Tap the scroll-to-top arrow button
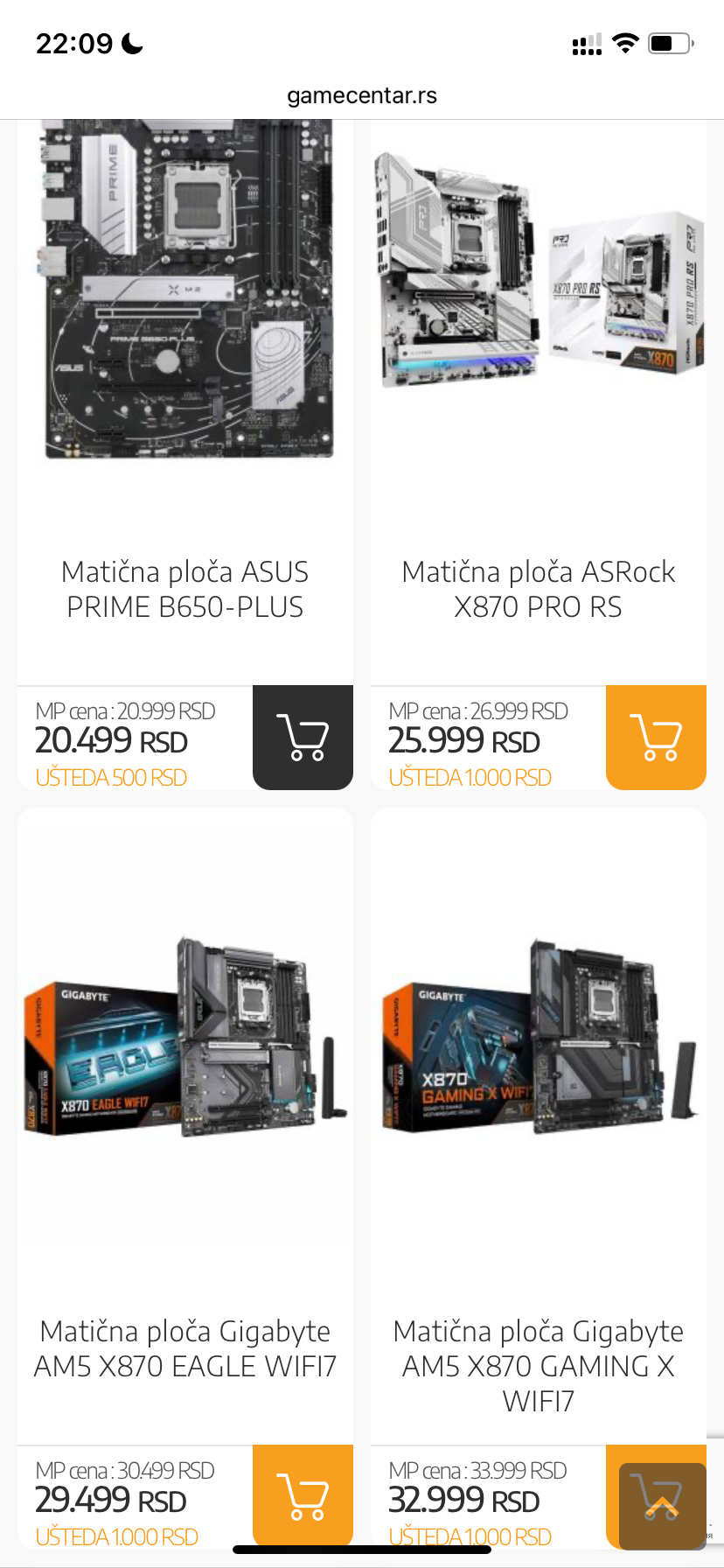 [x=662, y=1506]
